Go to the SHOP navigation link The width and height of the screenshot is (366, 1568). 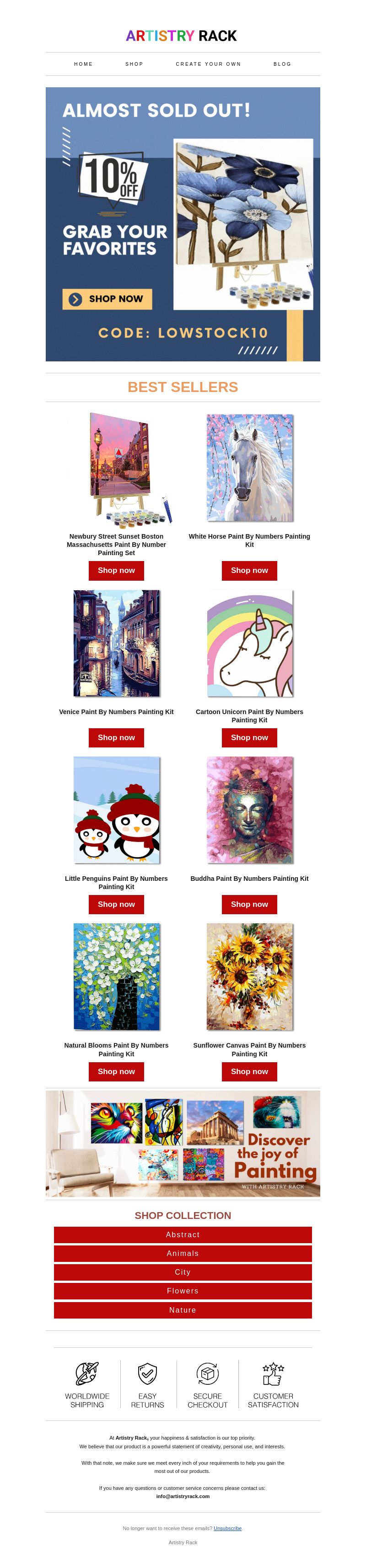point(134,64)
